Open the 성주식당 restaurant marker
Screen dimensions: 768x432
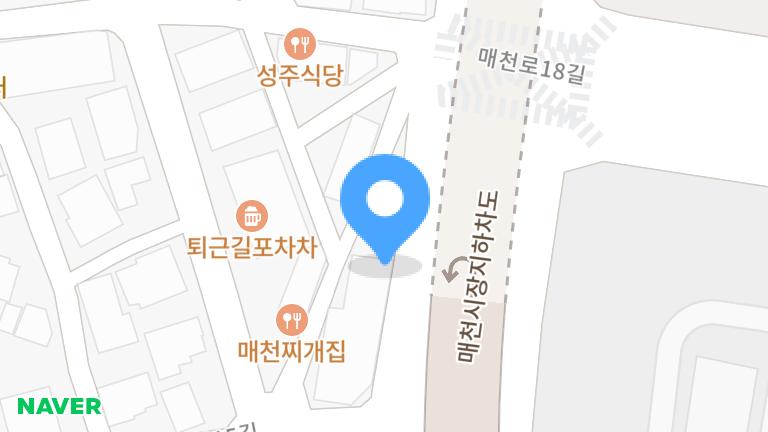299,43
